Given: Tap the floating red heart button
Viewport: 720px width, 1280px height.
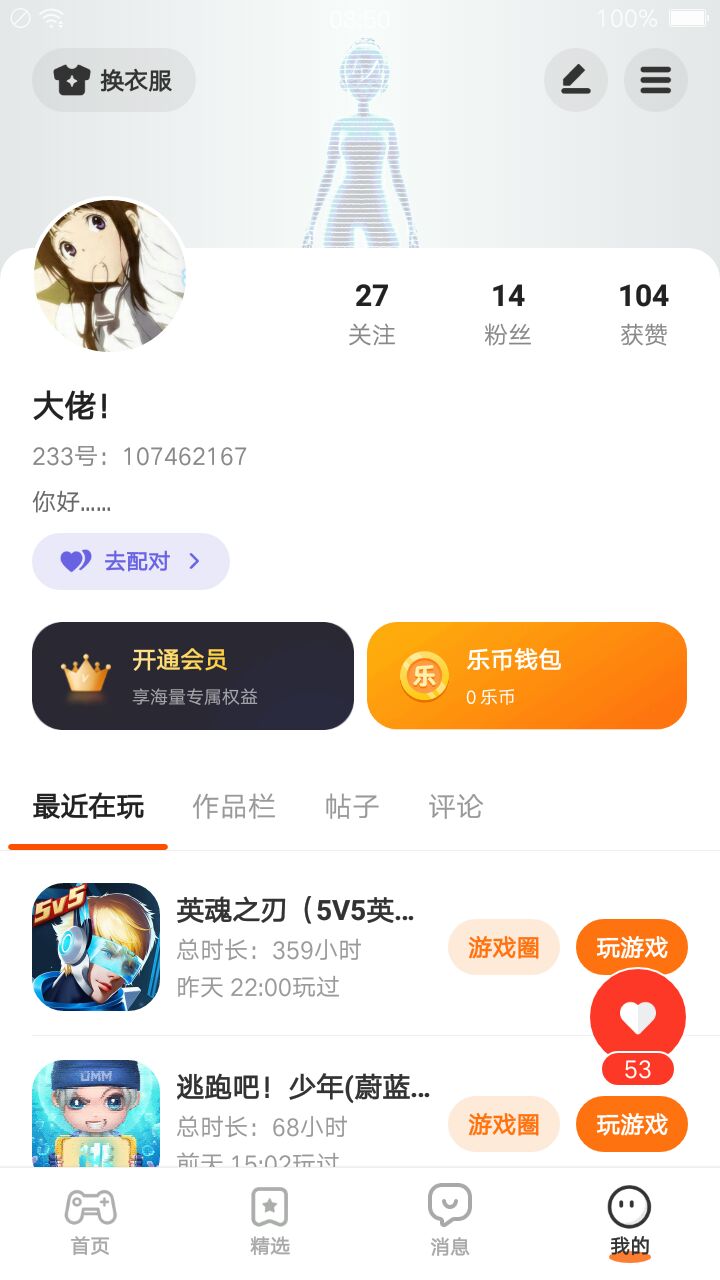Looking at the screenshot, I should (x=638, y=1017).
